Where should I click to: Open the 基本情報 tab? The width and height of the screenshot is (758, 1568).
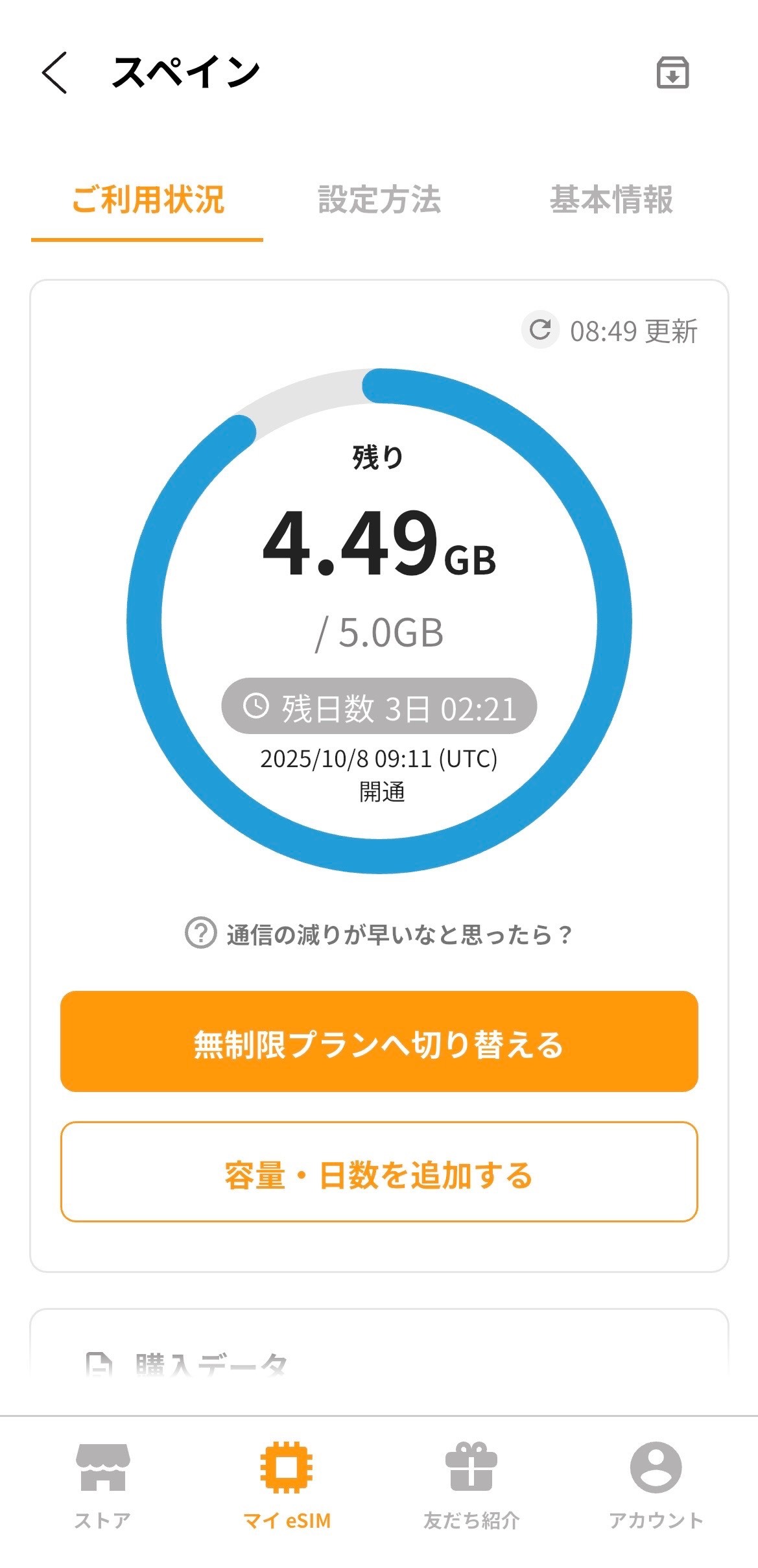(x=611, y=200)
